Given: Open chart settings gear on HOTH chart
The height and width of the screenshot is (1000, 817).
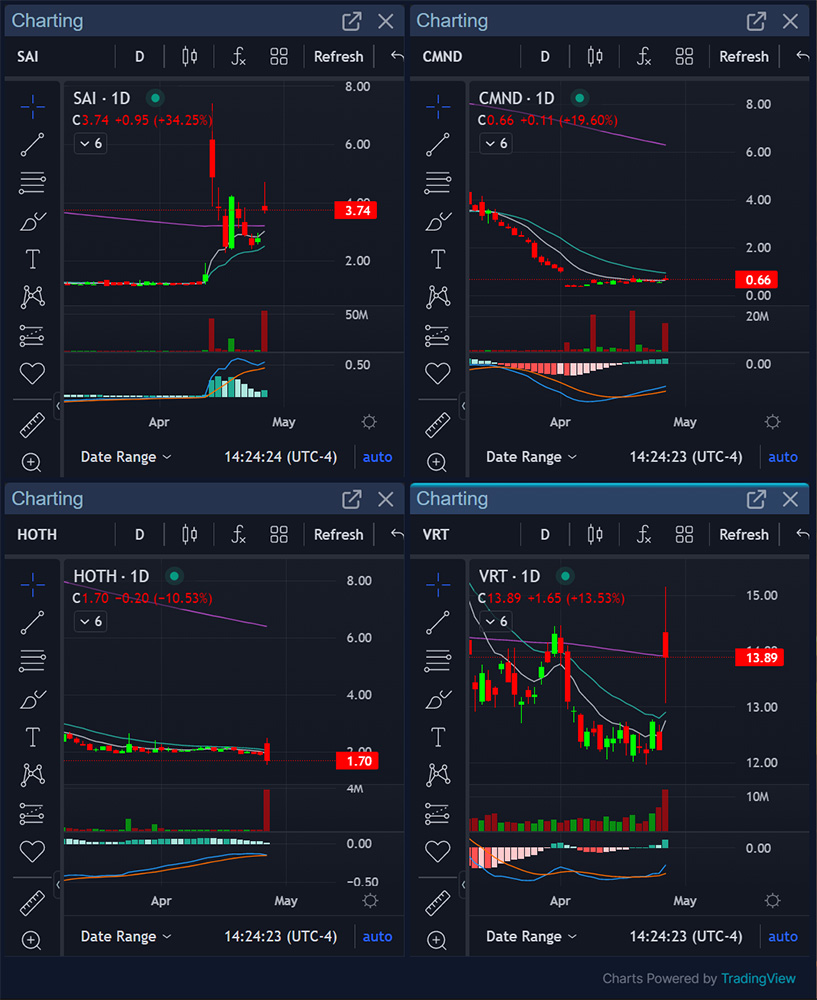Looking at the screenshot, I should pyautogui.click(x=370, y=901).
